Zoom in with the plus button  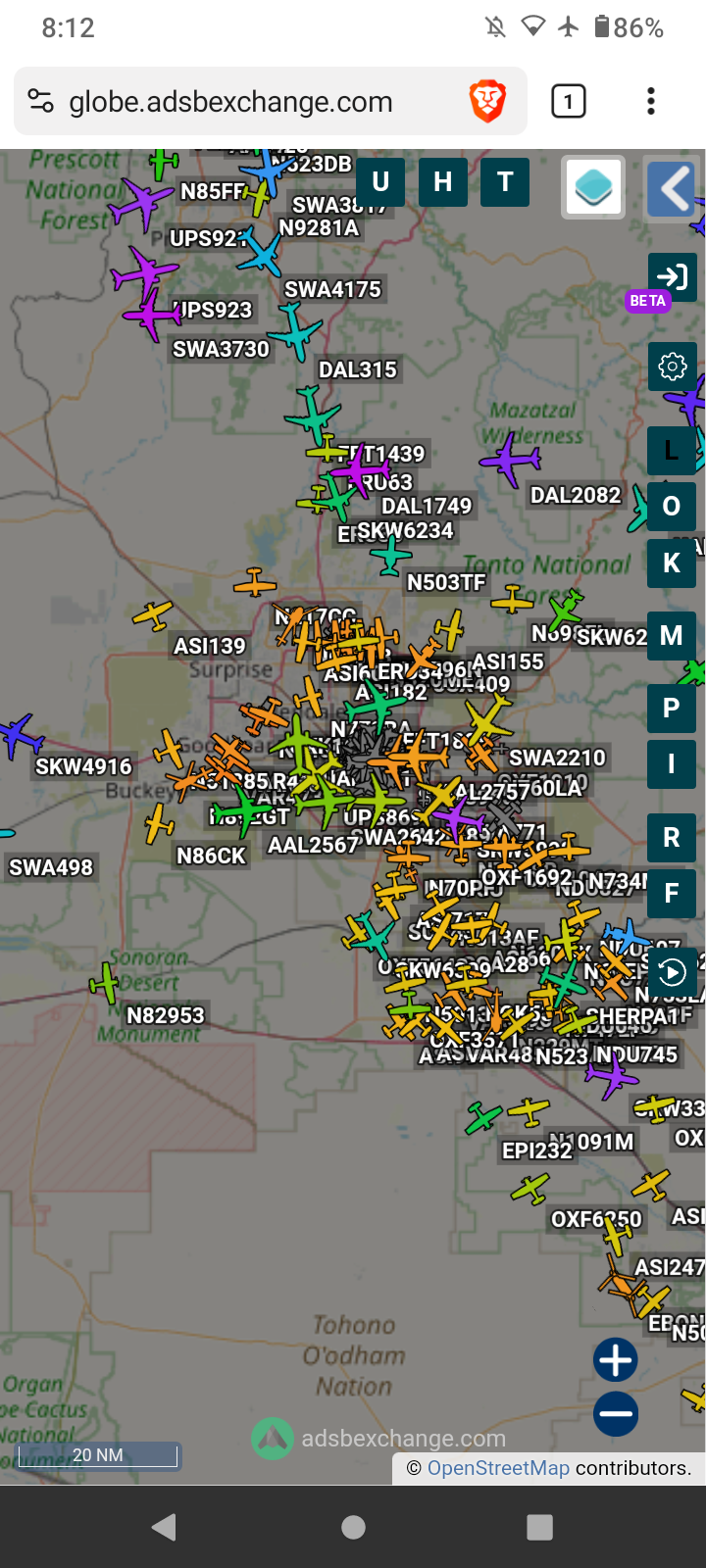616,1360
